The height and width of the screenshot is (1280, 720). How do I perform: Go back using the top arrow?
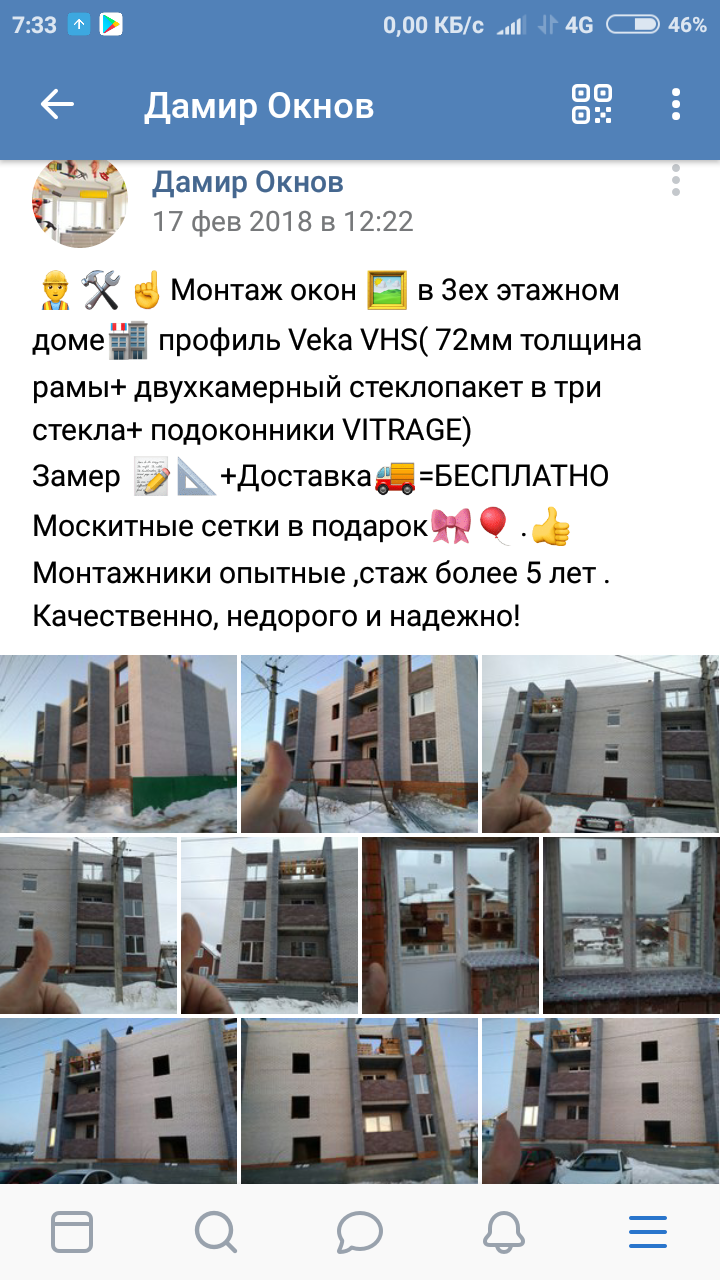coord(57,104)
